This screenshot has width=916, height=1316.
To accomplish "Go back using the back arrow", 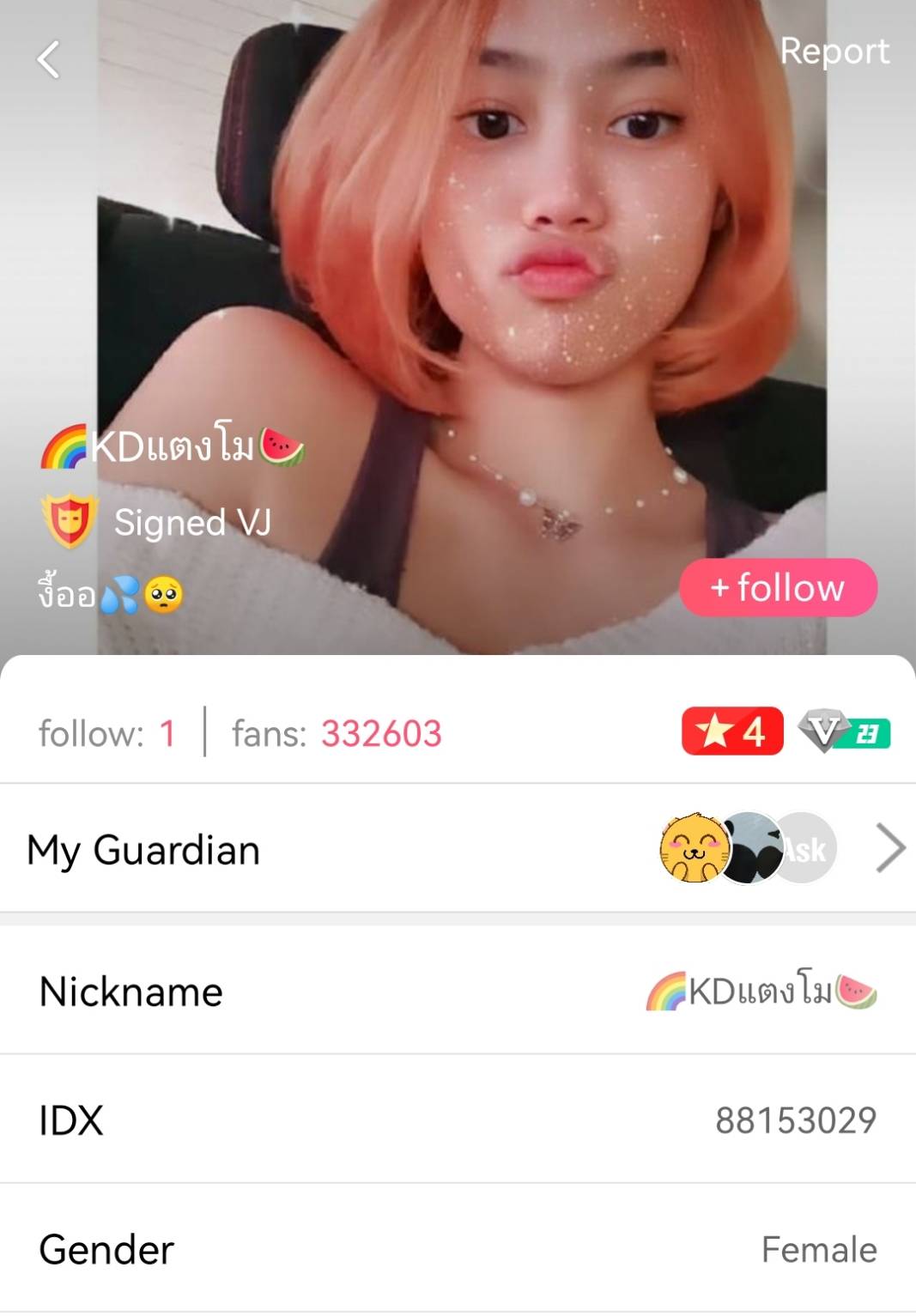I will [49, 59].
